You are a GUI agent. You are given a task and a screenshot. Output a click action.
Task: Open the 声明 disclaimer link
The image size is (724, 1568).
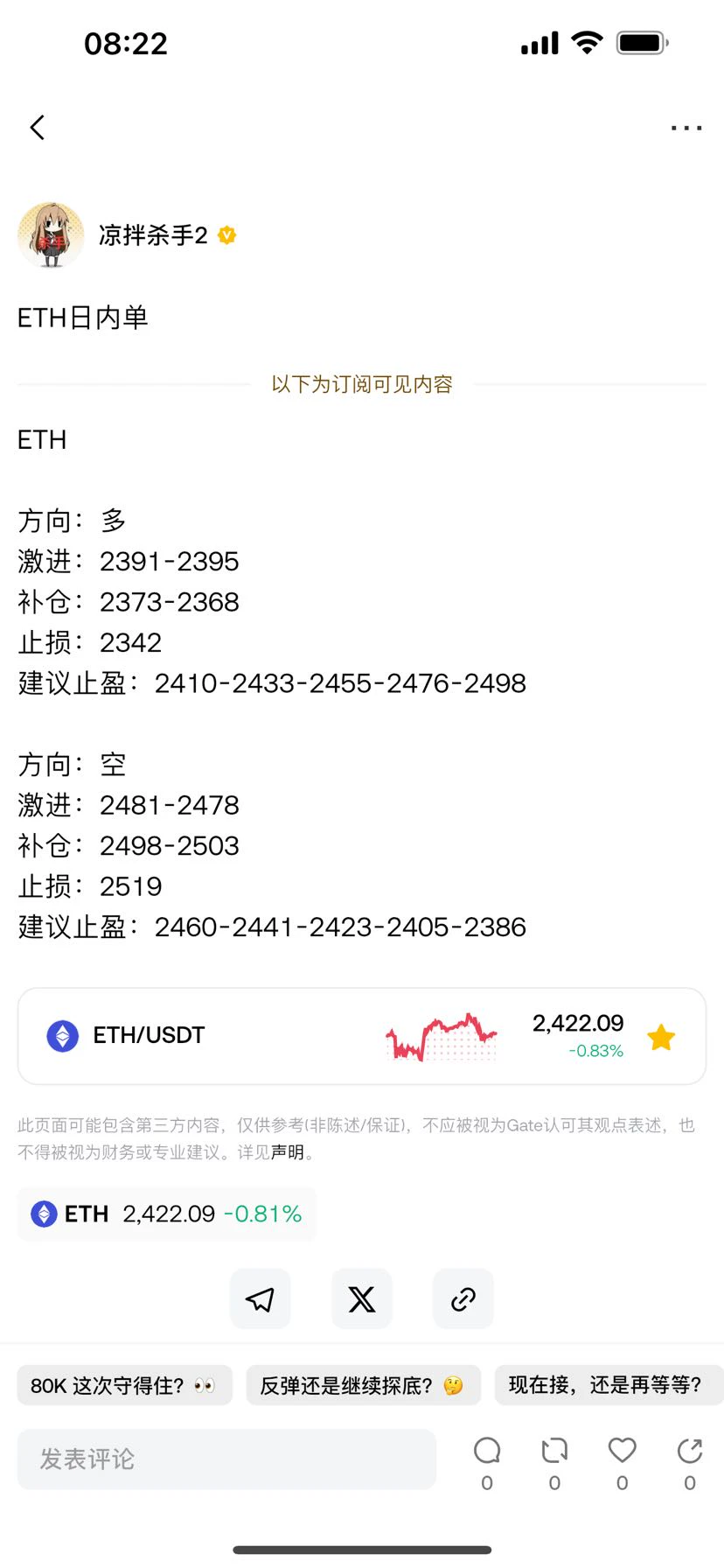point(288,1152)
